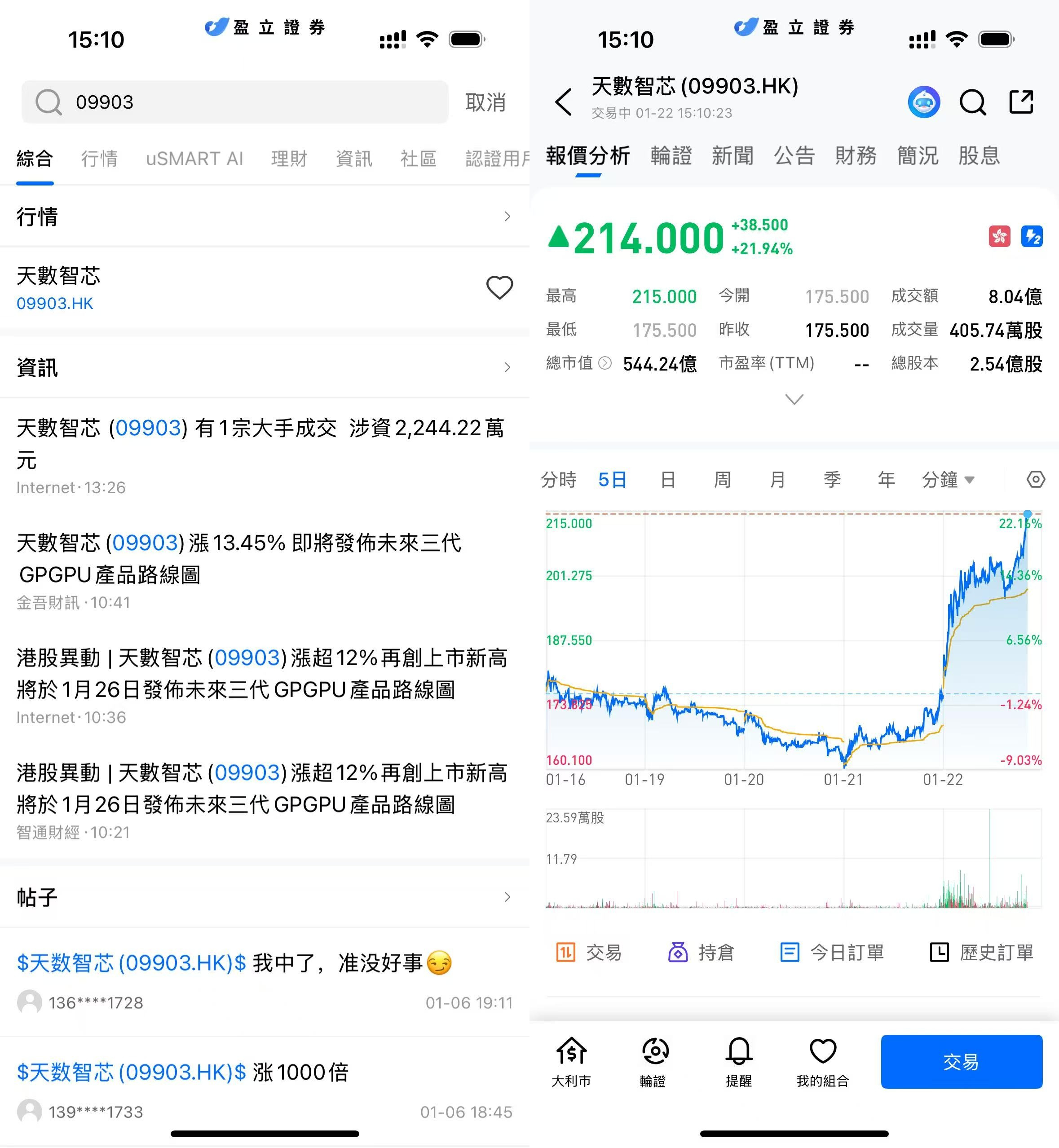This screenshot has width=1059, height=1148.
Task: Open post 我中了，准没好事
Action: [235, 963]
